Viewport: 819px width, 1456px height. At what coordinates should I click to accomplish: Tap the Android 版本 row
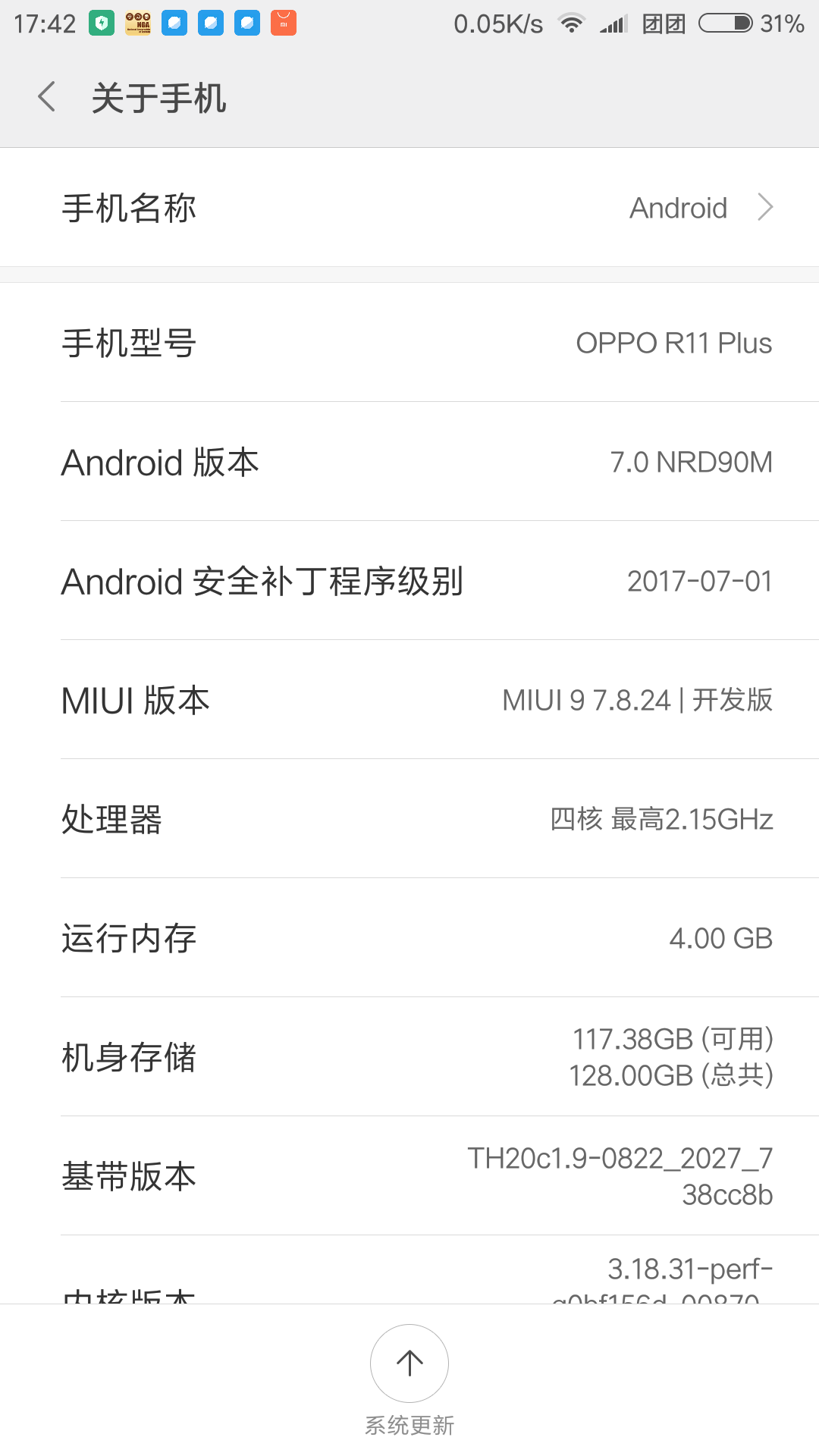(409, 462)
